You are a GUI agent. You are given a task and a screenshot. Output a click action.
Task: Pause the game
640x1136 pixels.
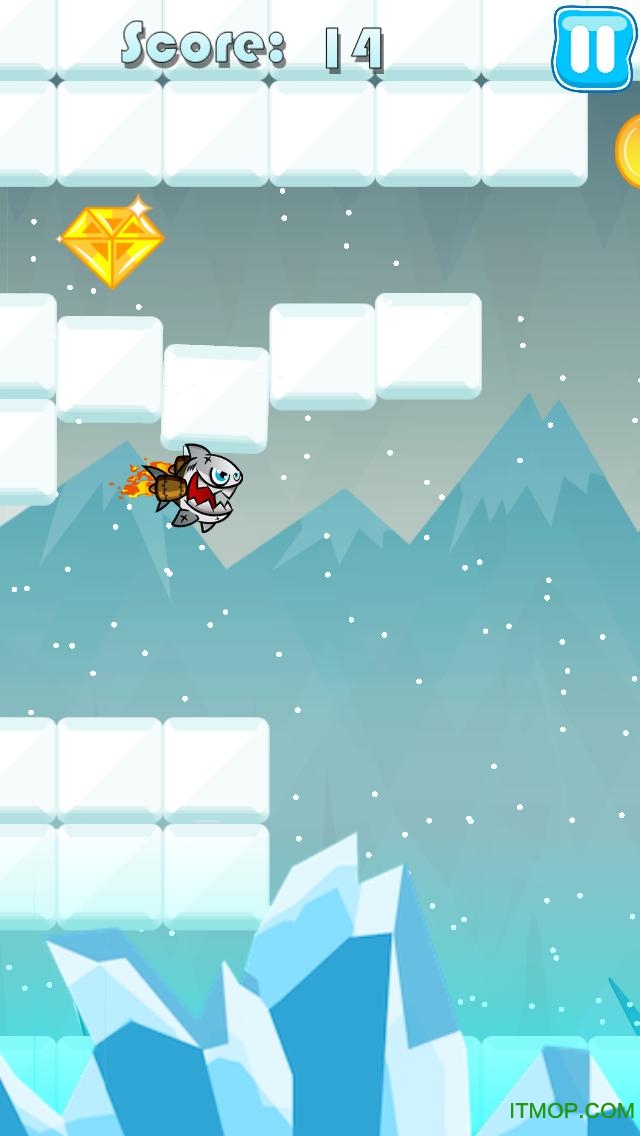pyautogui.click(x=593, y=48)
